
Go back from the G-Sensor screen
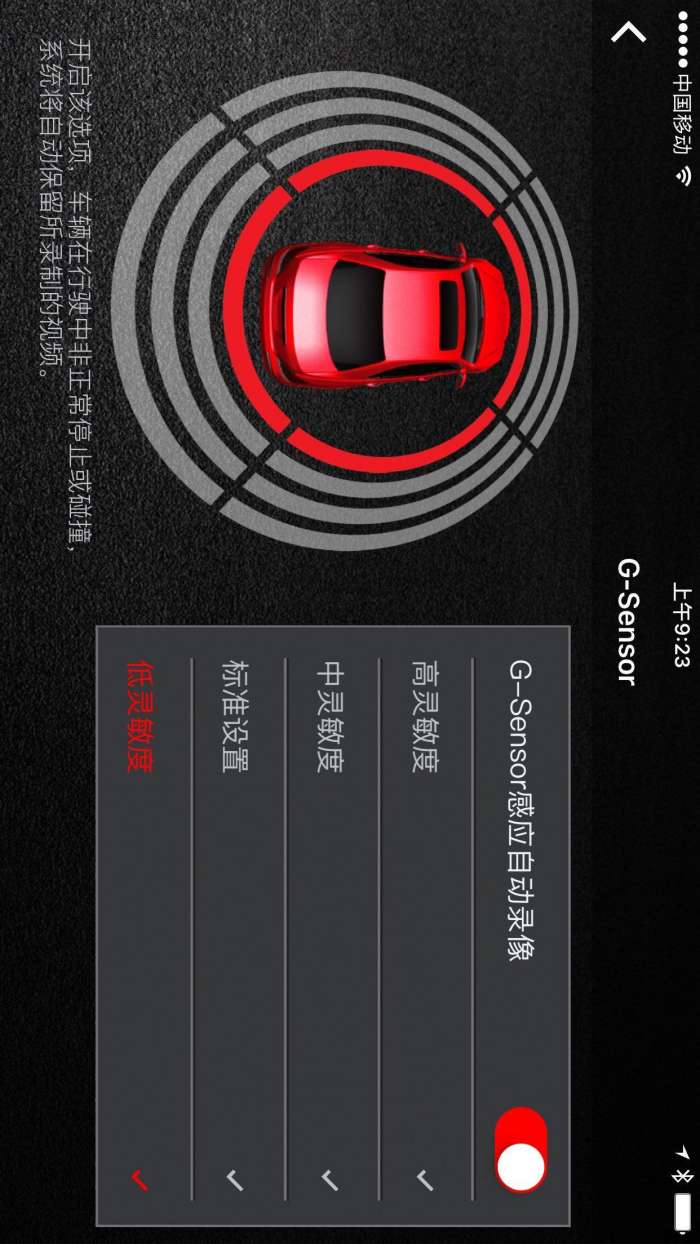click(x=628, y=33)
